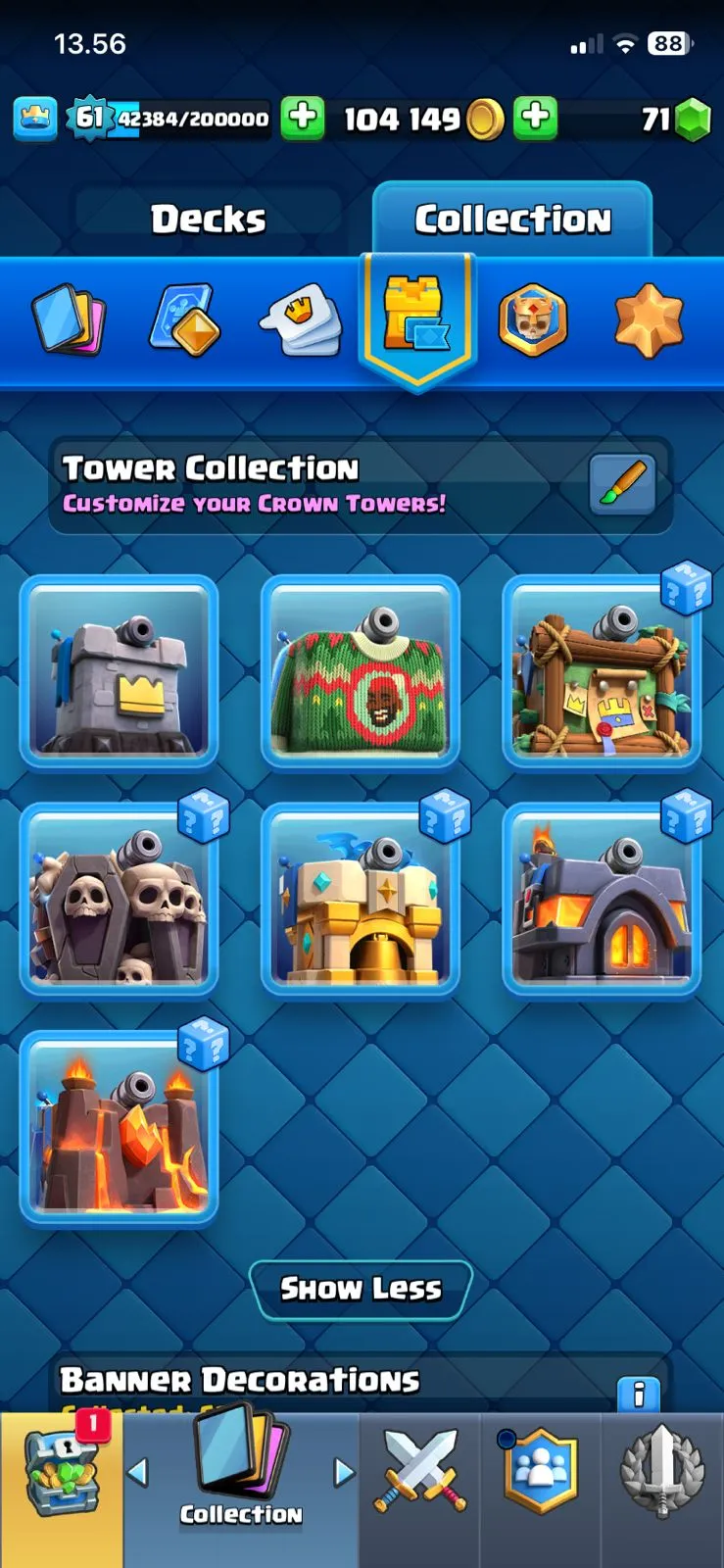Select the default gray crown tower skin

pyautogui.click(x=119, y=671)
